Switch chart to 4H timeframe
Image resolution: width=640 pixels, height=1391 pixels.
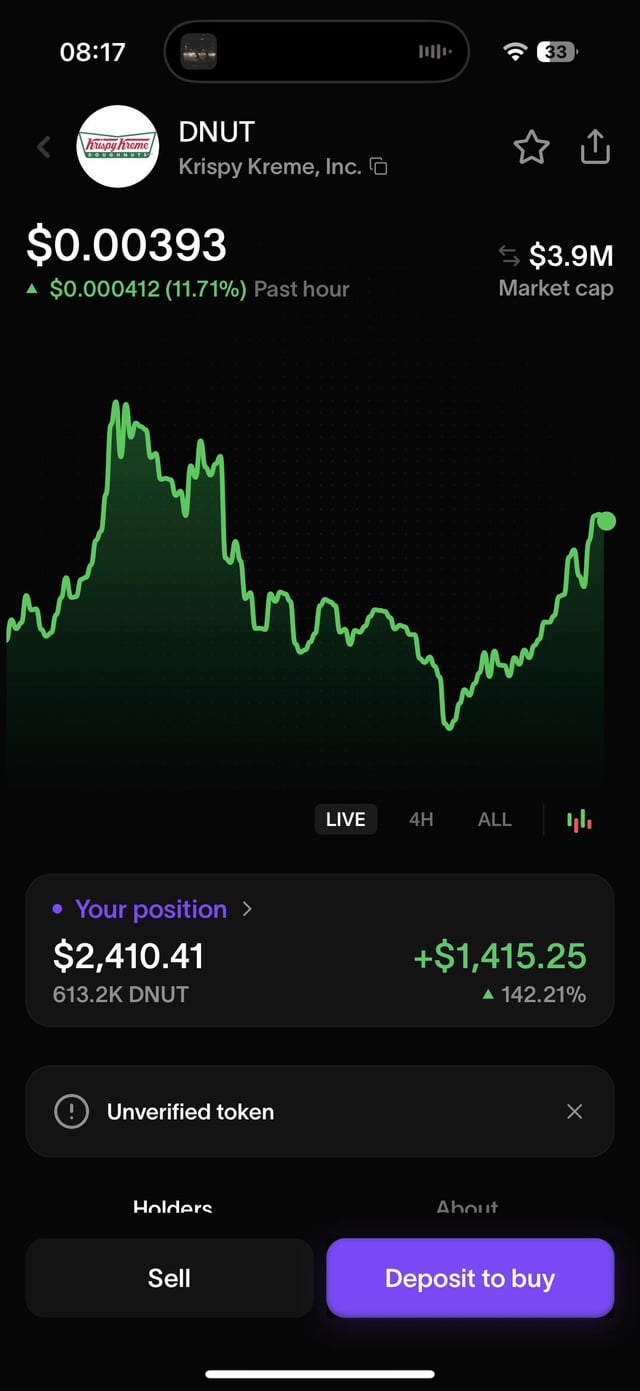[421, 819]
